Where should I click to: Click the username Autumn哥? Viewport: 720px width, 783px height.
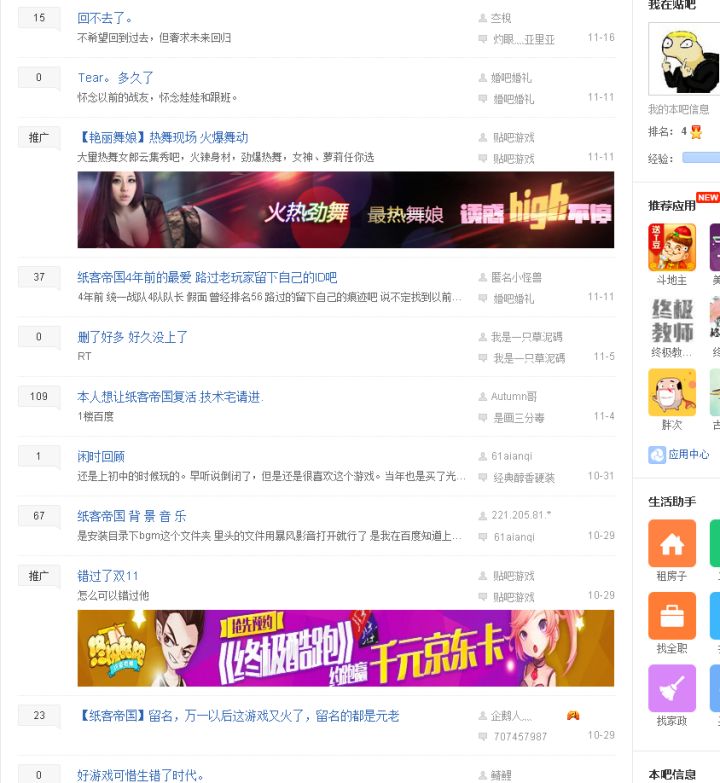[511, 396]
